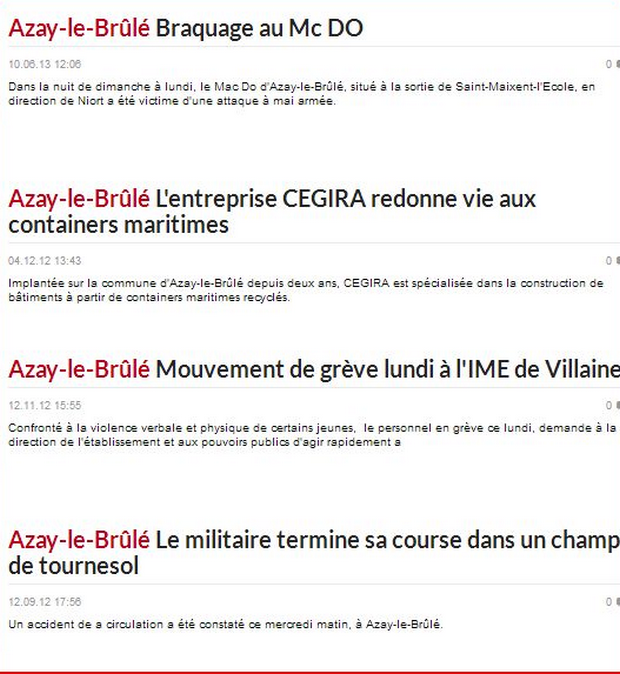Open the militaire champ de tournesol article

pos(314,552)
